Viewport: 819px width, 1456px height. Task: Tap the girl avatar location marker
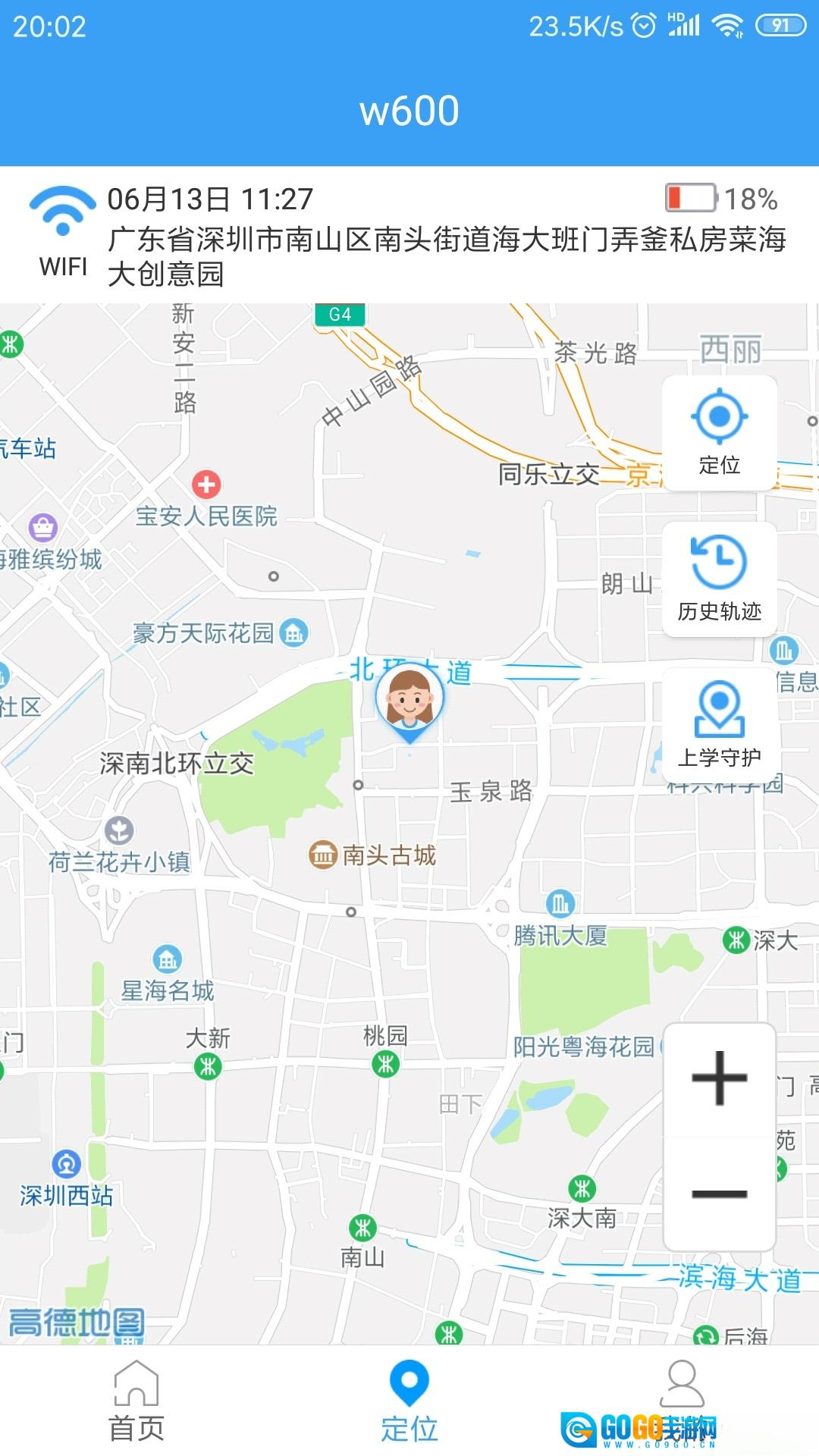[x=409, y=699]
